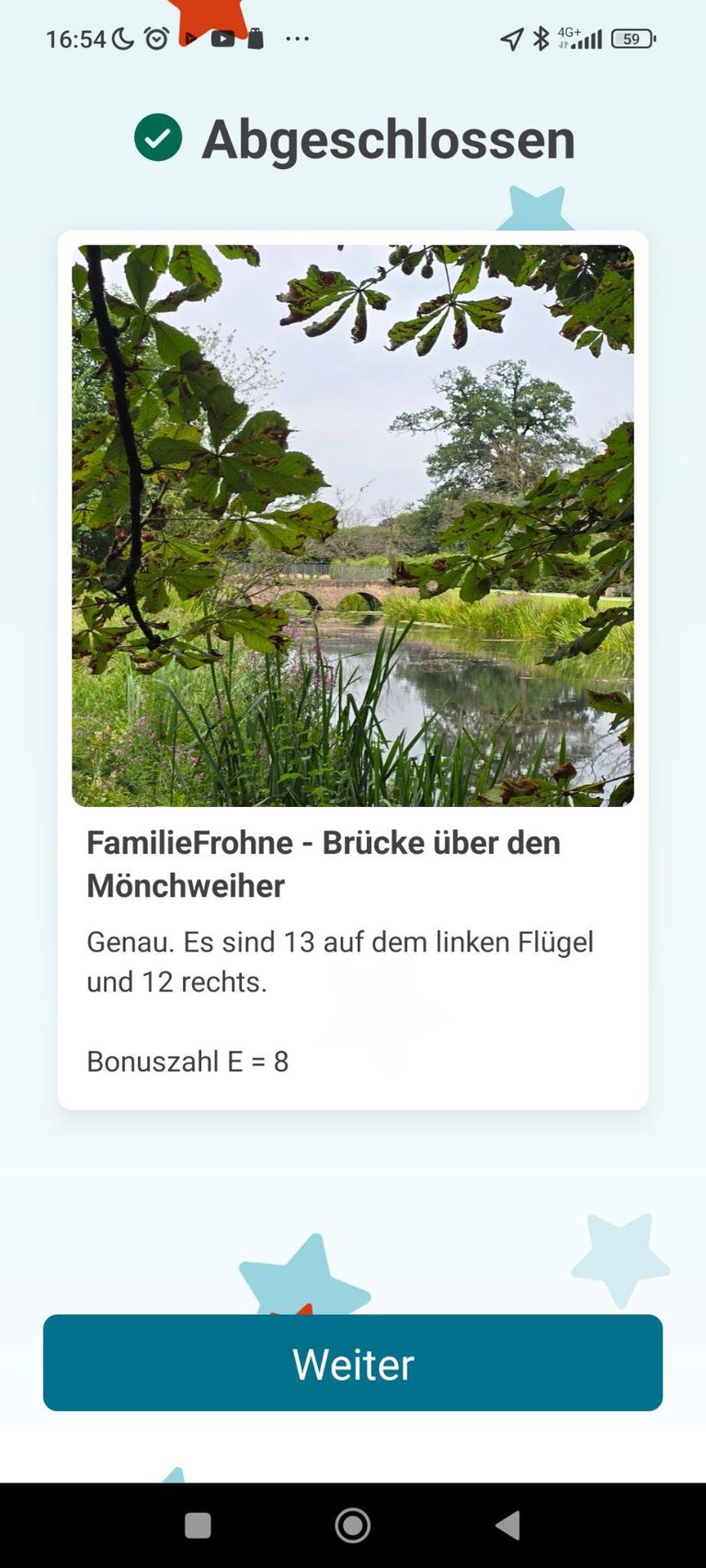Open the recent apps overview

198,1525
